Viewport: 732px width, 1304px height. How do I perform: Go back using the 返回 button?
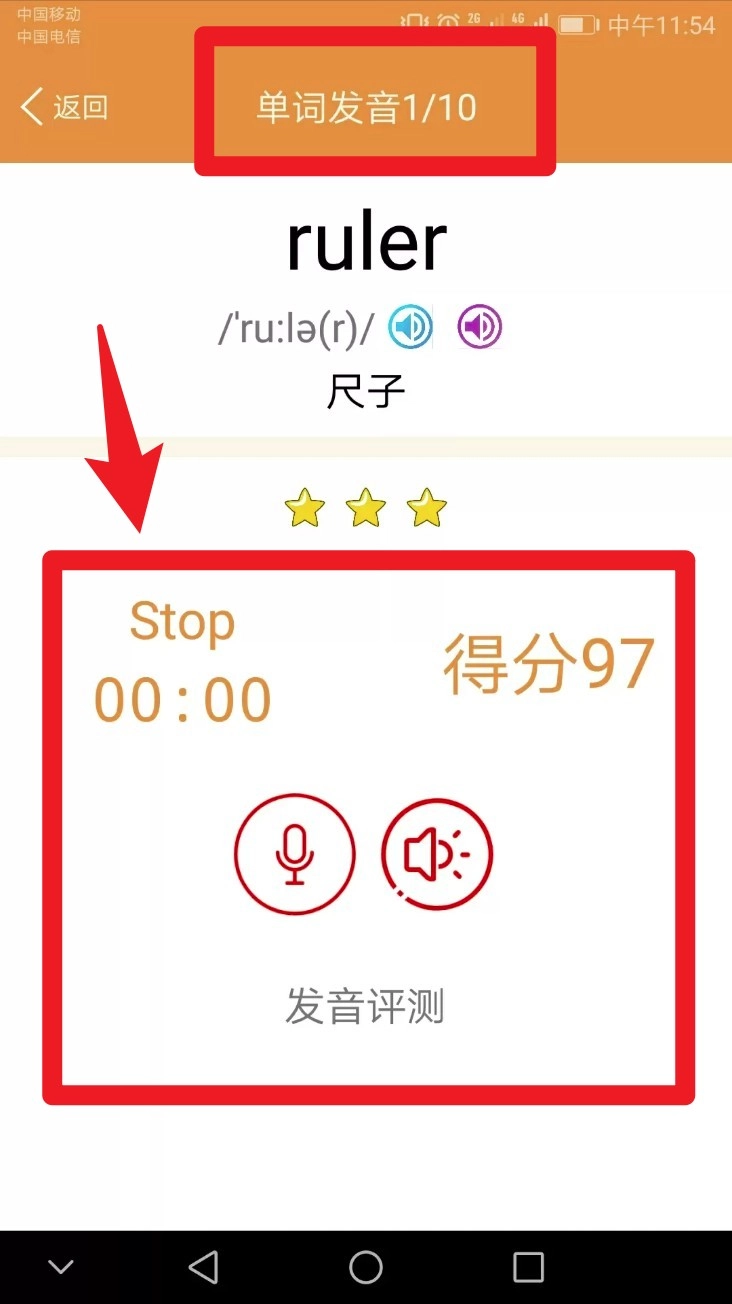64,107
